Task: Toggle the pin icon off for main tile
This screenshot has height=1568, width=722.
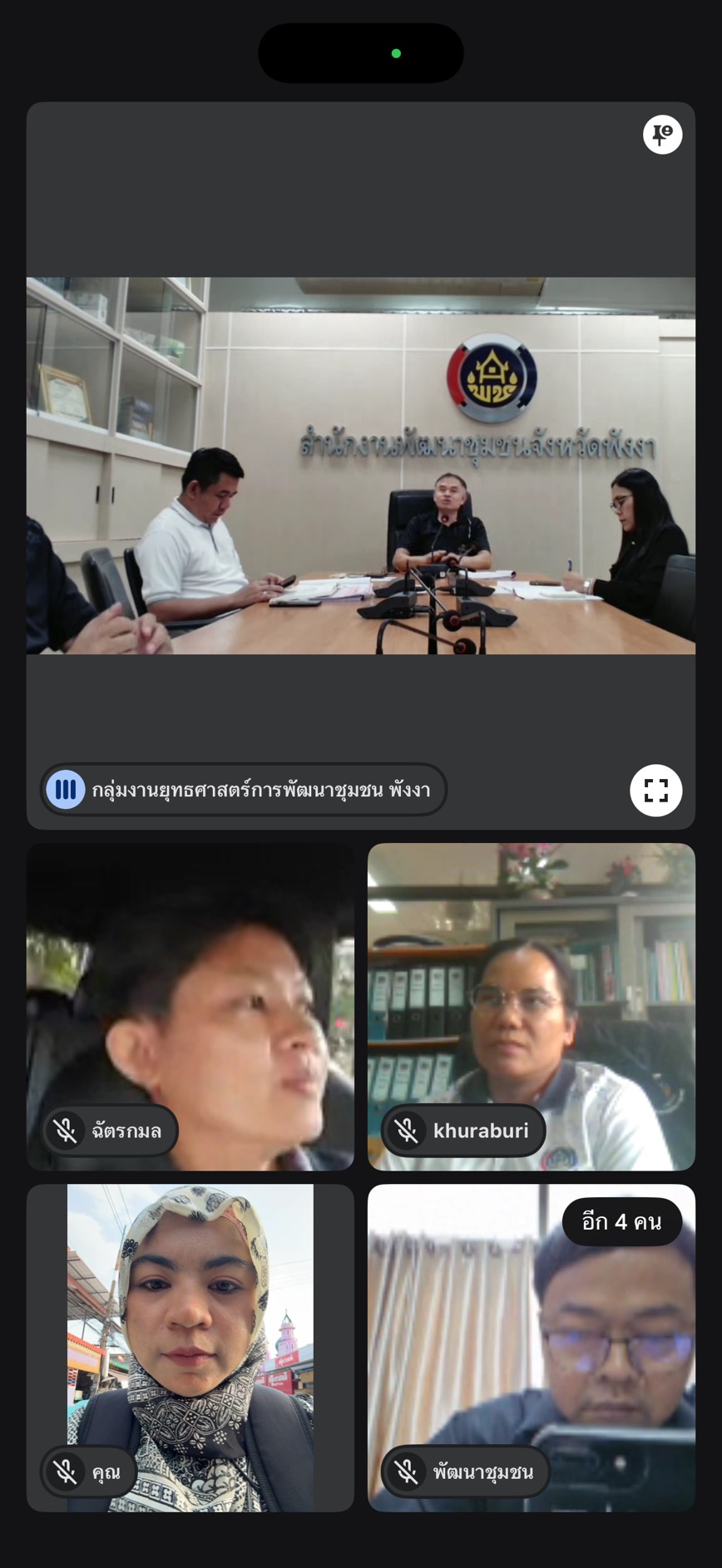Action: pos(661,135)
